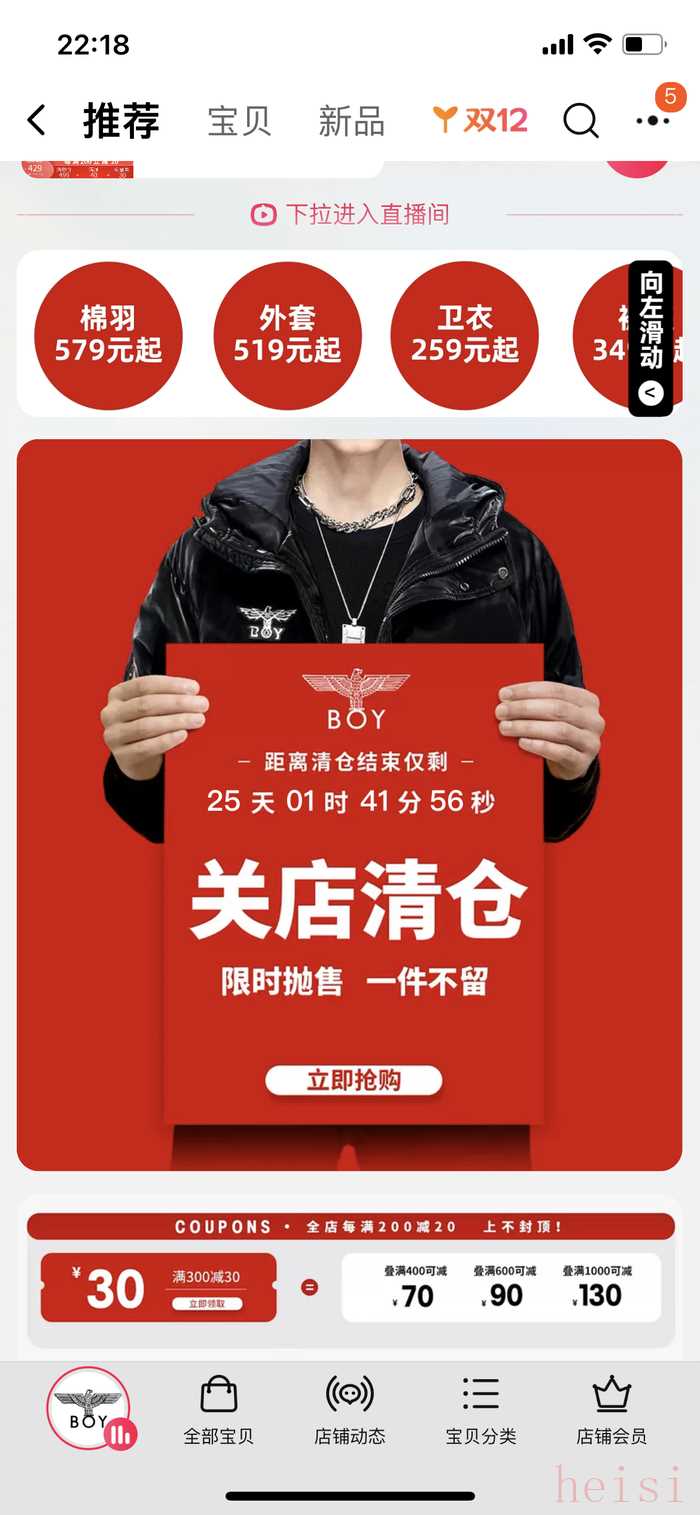Open the shop search icon

580,121
